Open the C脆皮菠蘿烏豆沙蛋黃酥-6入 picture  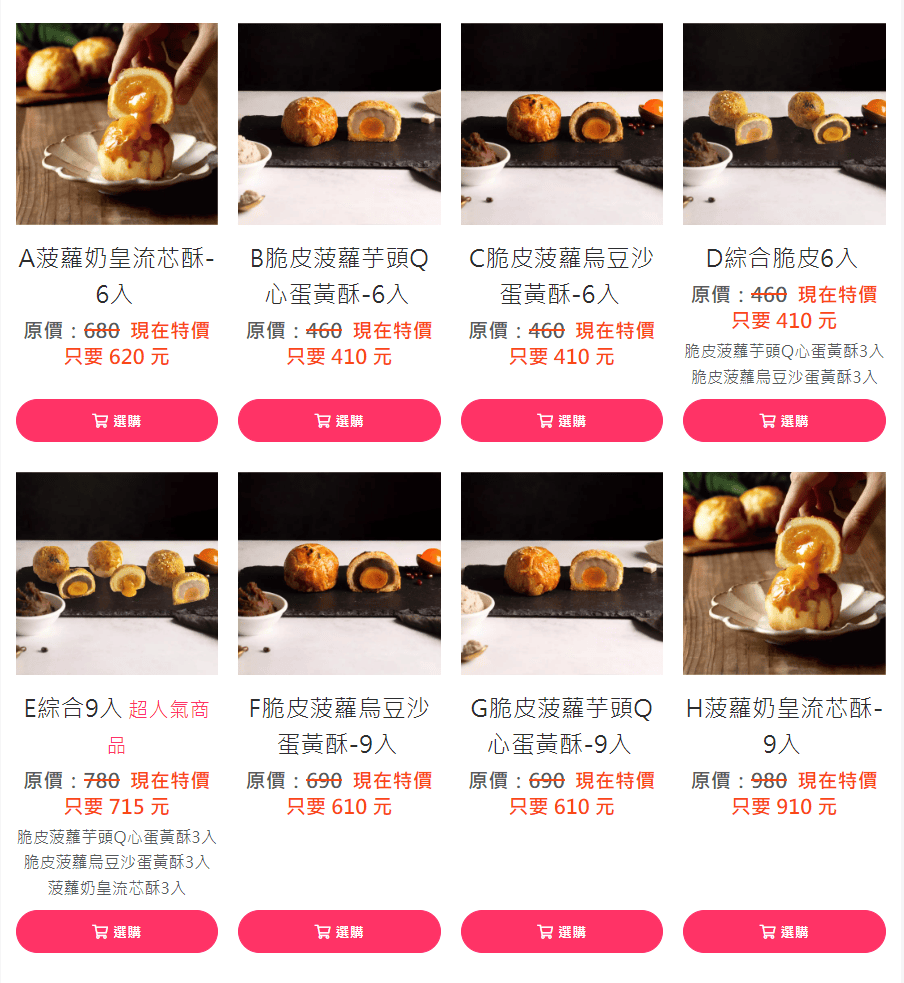[561, 124]
